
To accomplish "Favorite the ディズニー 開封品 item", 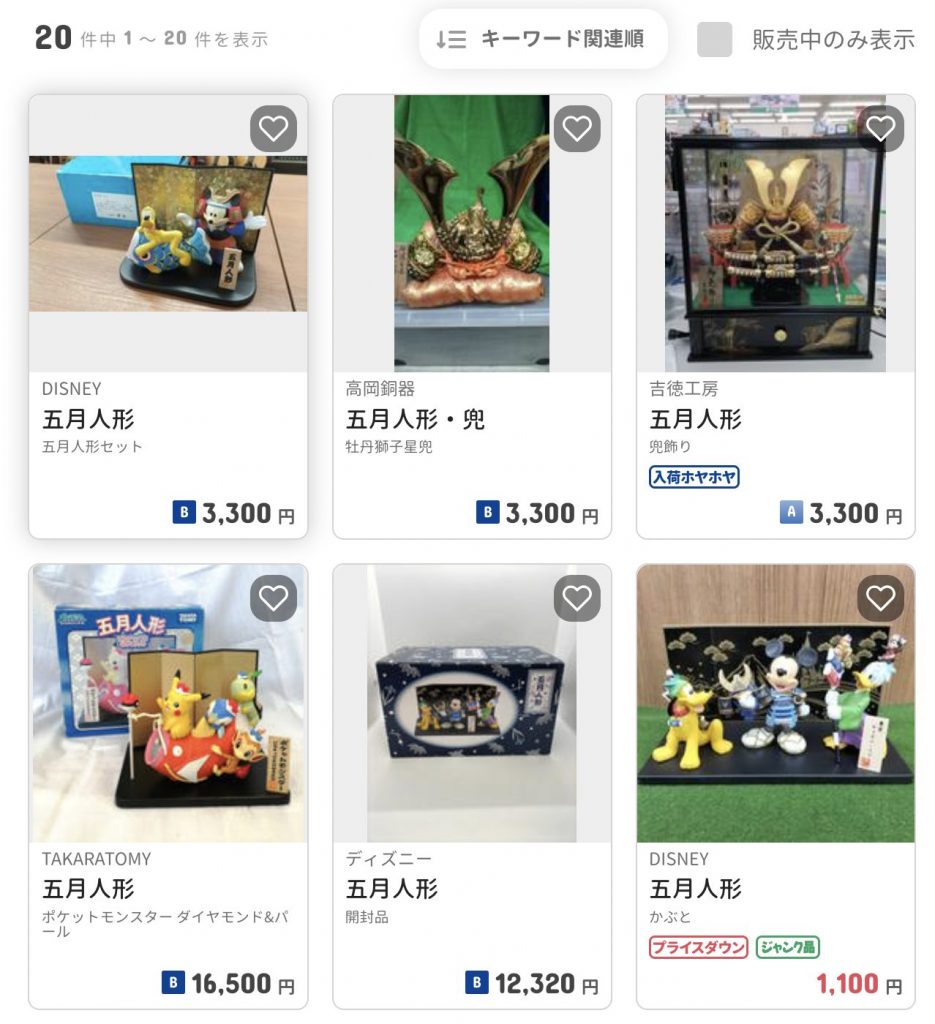I will 577,598.
